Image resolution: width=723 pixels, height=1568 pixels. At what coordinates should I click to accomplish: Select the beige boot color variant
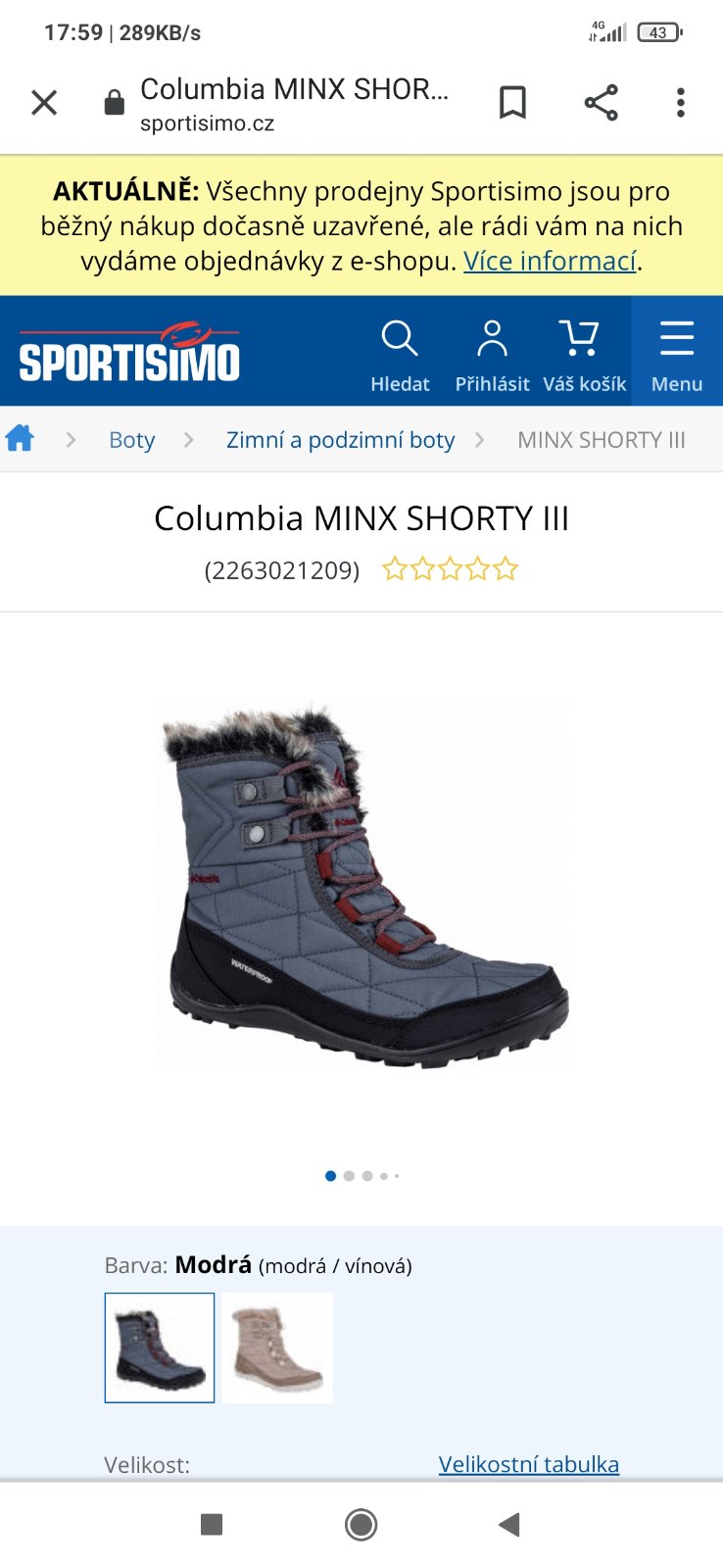(x=277, y=1347)
